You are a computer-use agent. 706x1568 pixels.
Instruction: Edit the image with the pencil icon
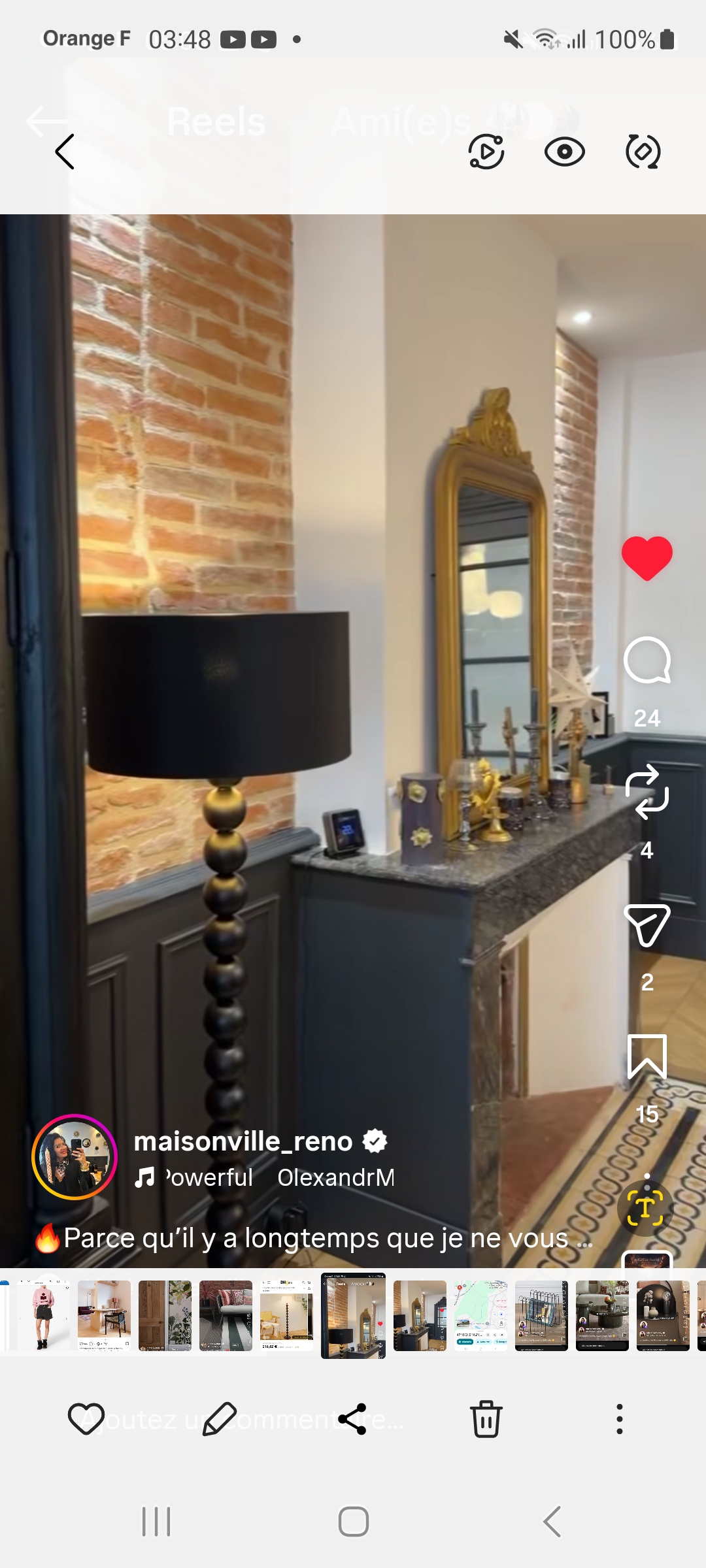tap(220, 1419)
